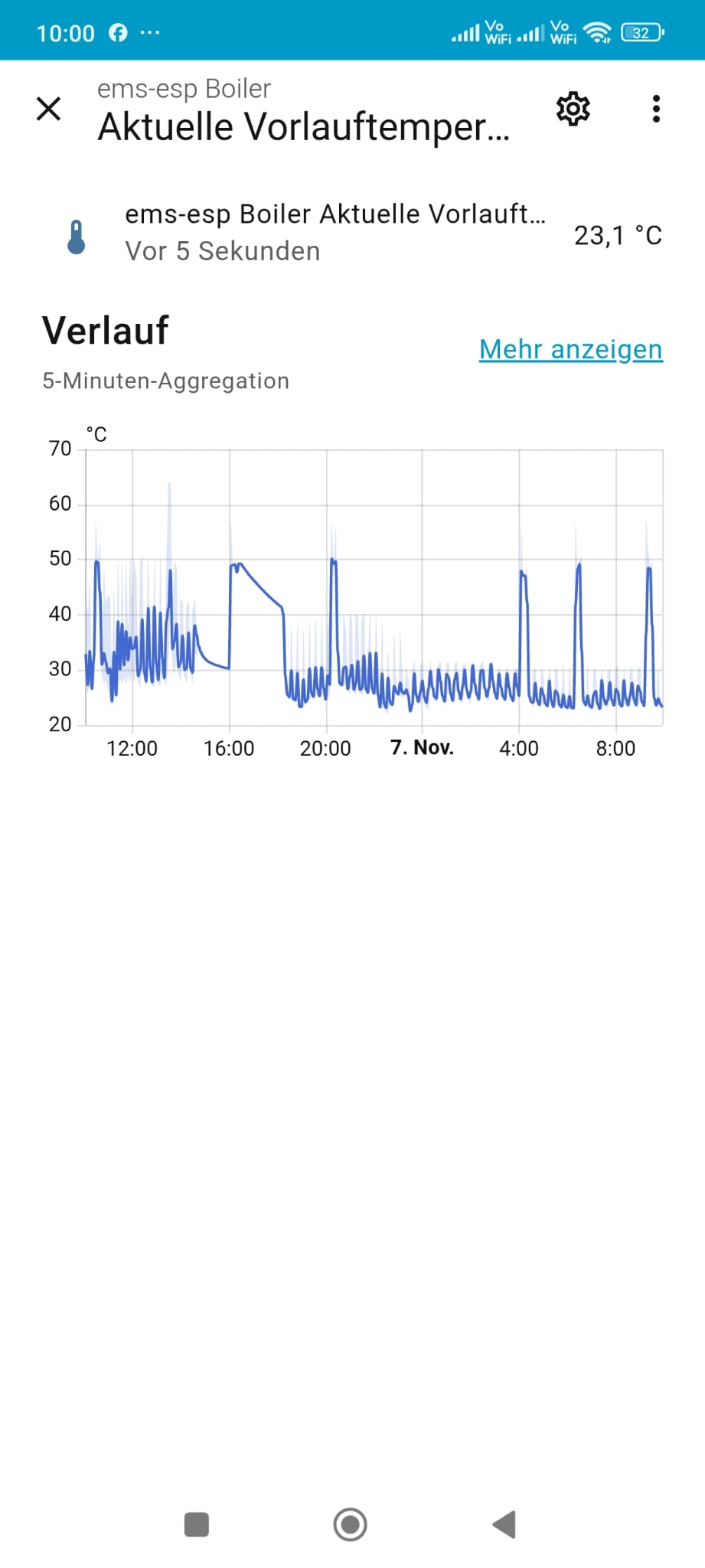Image resolution: width=705 pixels, height=1568 pixels.
Task: Go to the home screen
Action: point(351,1524)
